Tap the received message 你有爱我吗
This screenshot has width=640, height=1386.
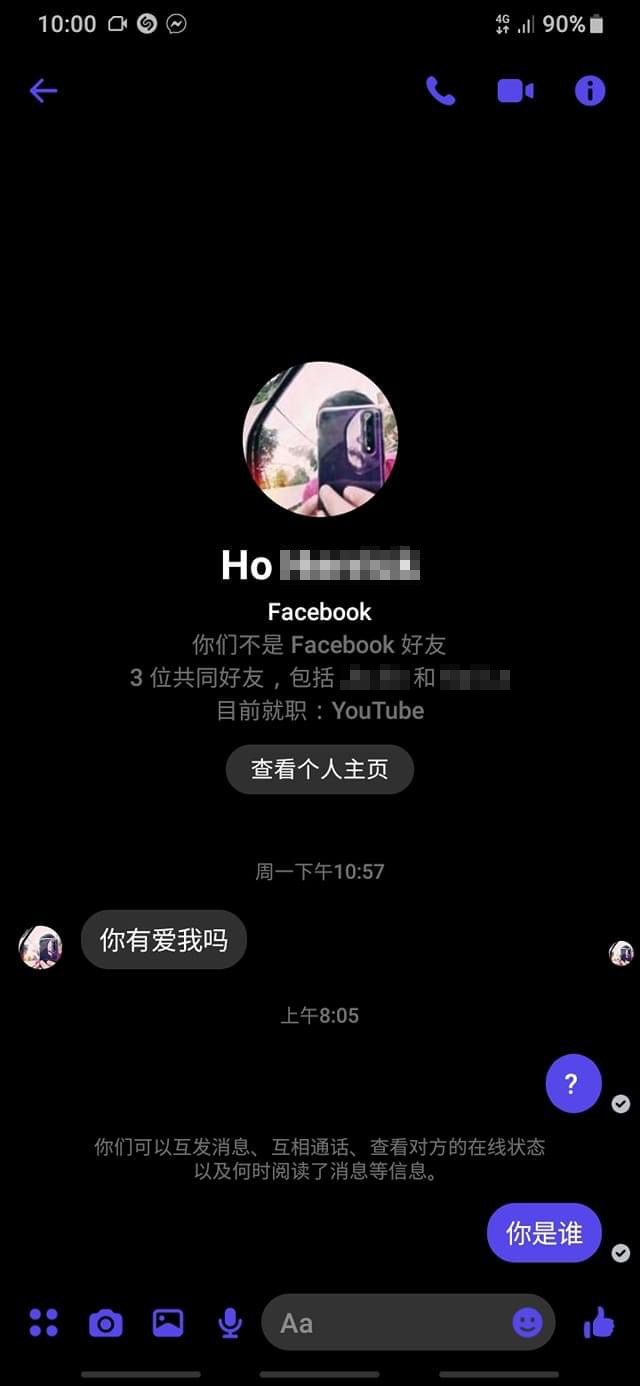click(x=164, y=940)
